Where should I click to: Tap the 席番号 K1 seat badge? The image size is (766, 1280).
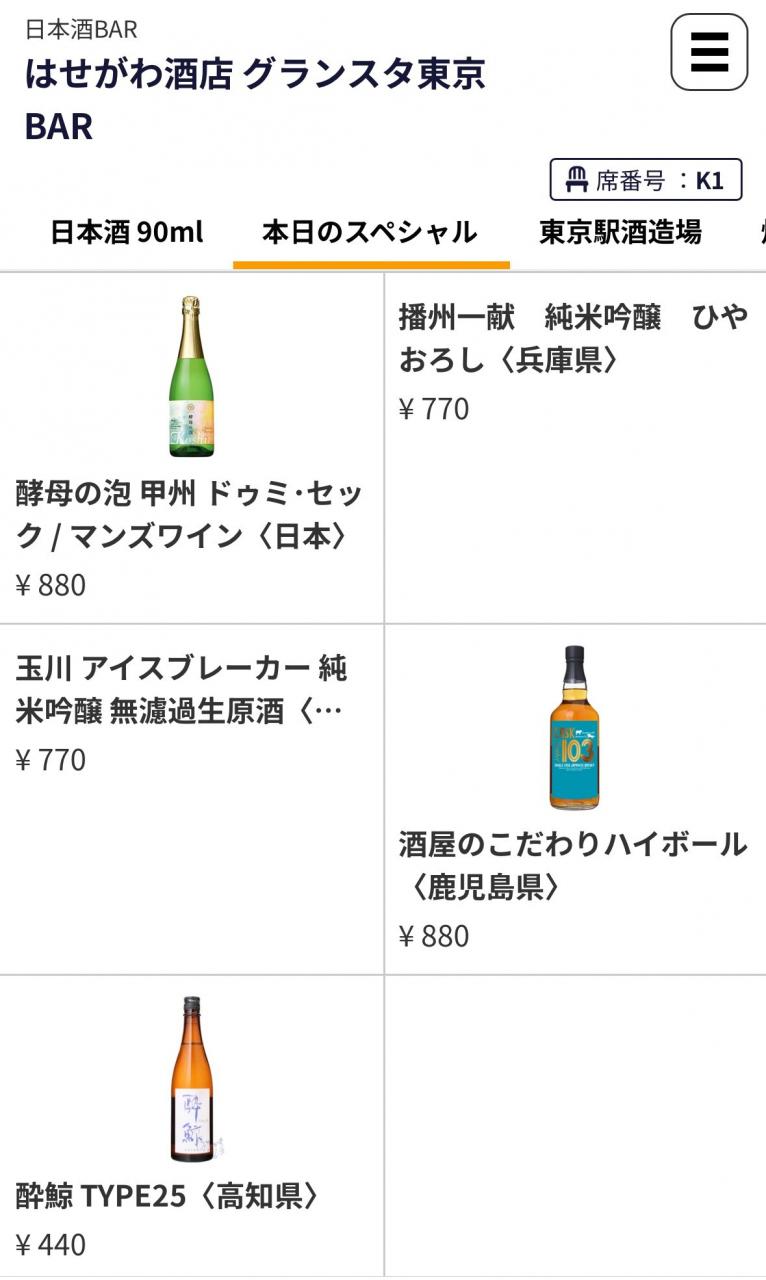click(646, 181)
